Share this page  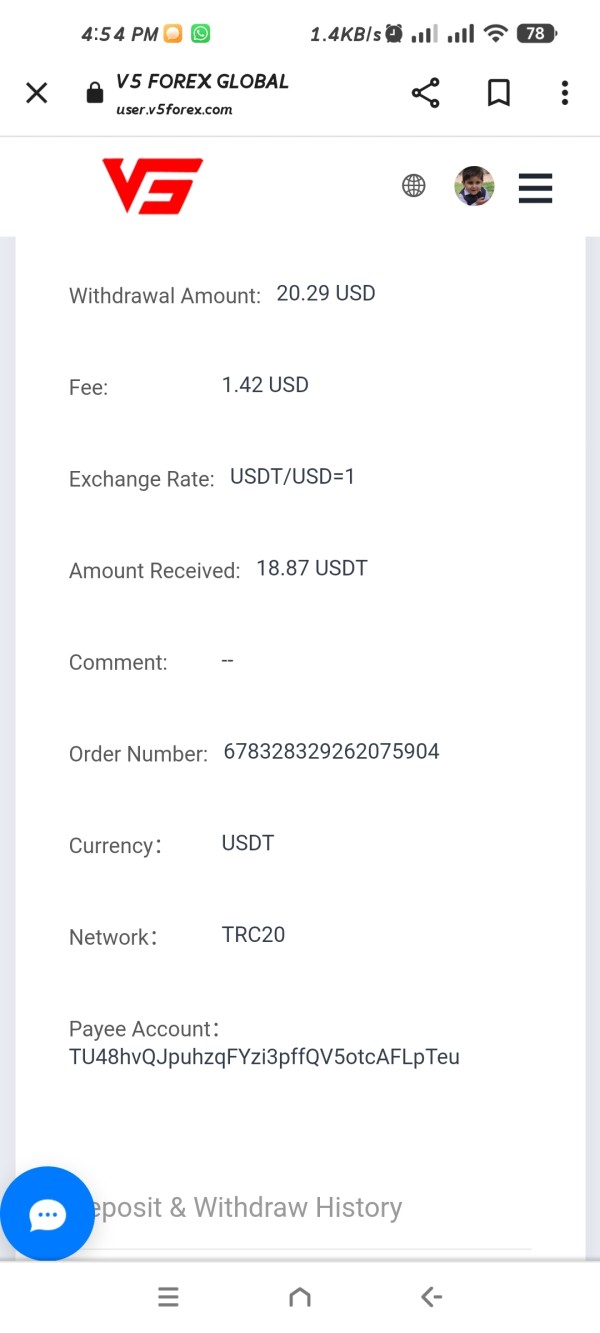[425, 93]
